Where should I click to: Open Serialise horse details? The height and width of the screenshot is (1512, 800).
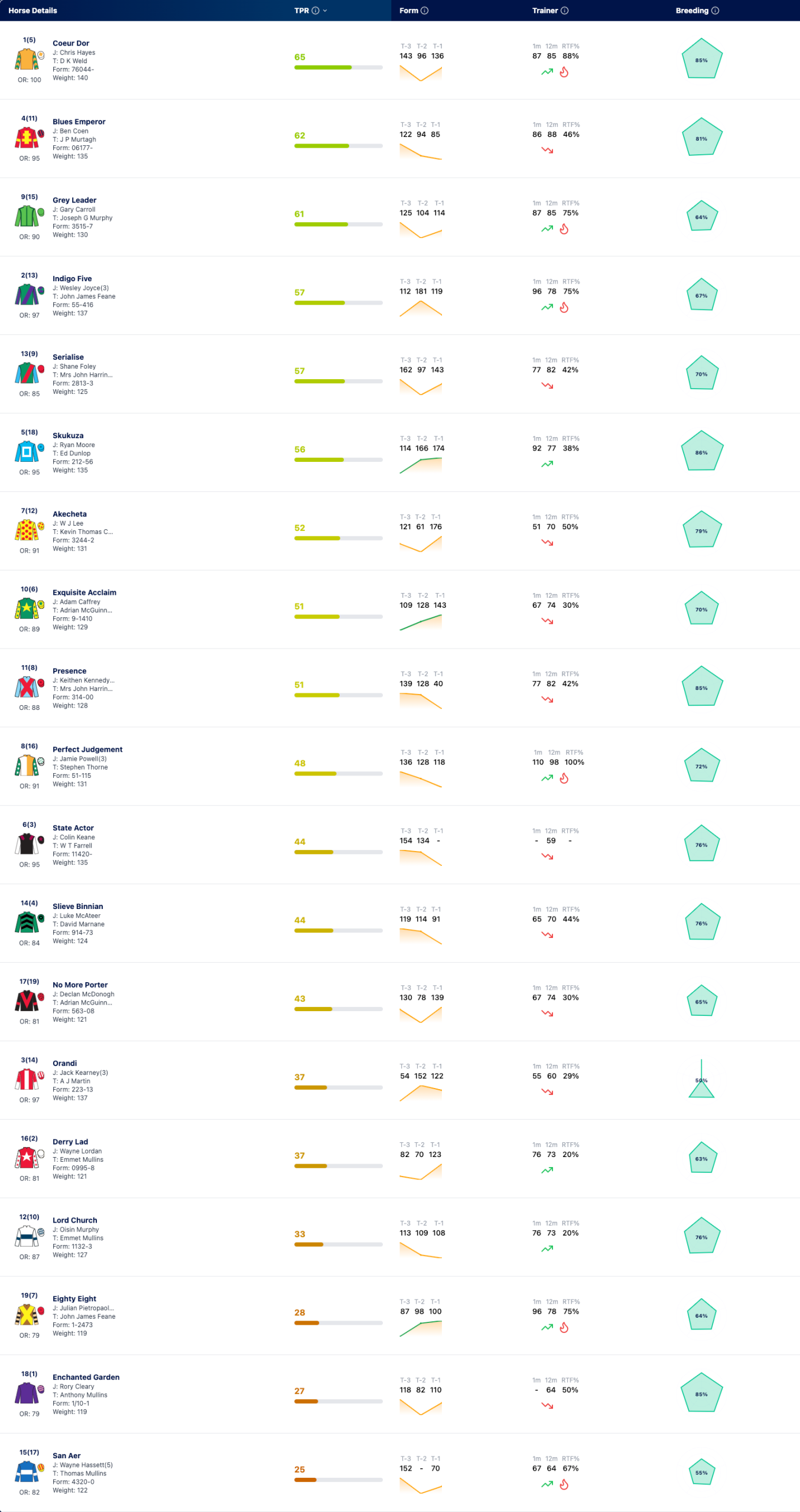(x=400, y=374)
